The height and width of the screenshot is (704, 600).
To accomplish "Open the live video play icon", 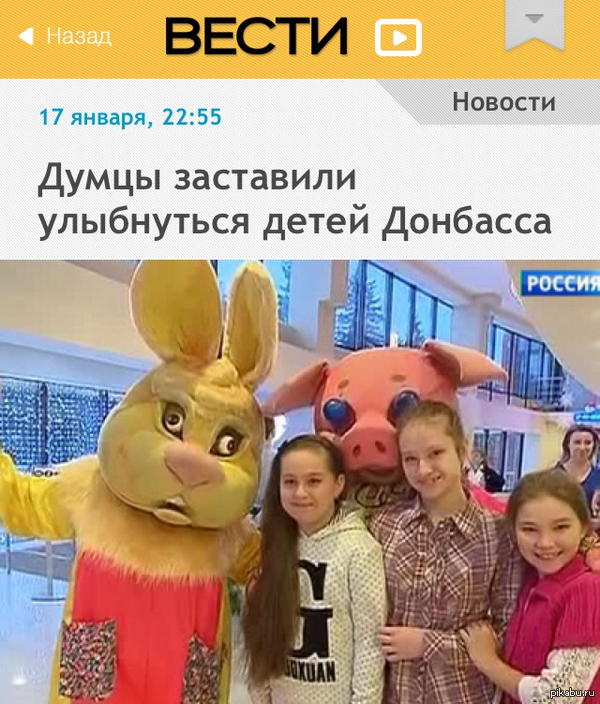I will (398, 39).
